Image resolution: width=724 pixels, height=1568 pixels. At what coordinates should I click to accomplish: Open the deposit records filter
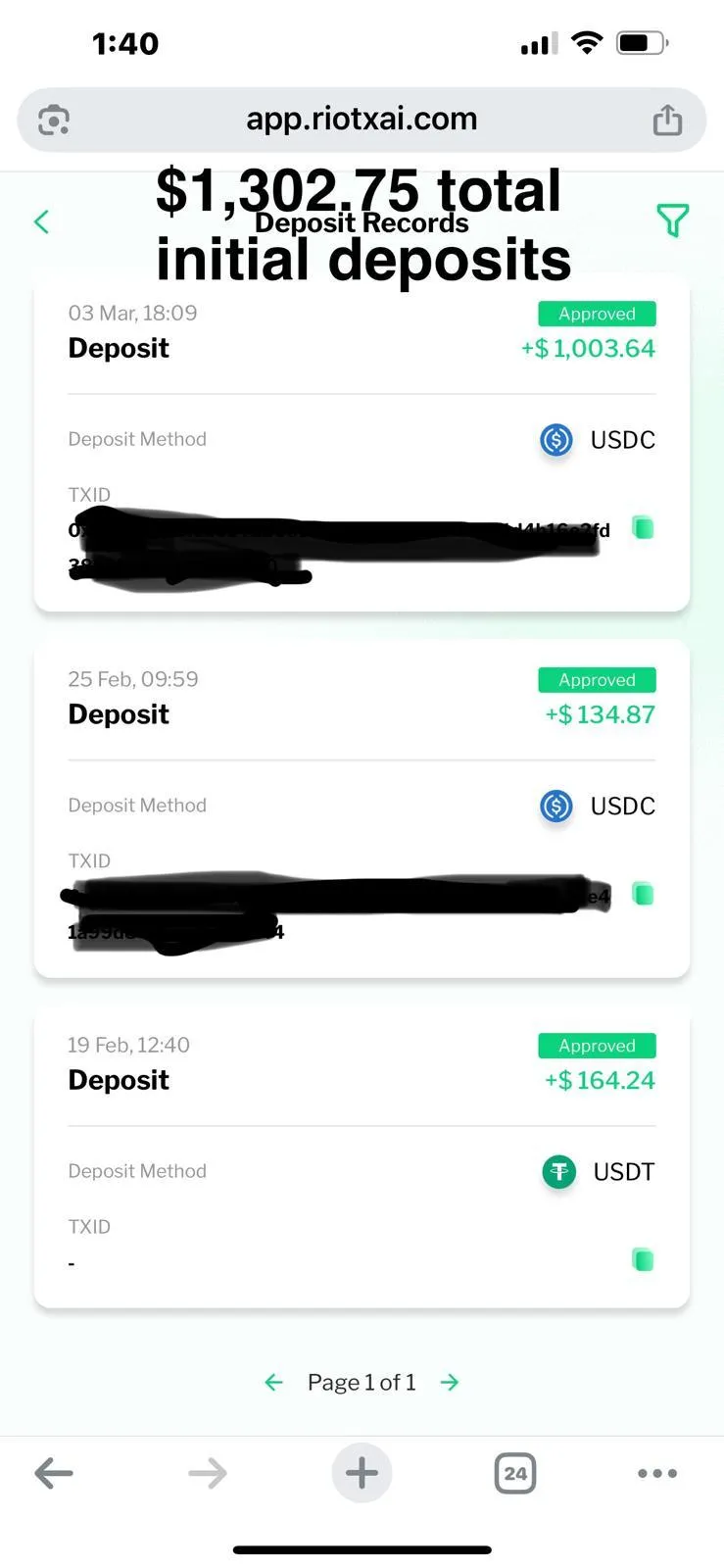coord(672,220)
